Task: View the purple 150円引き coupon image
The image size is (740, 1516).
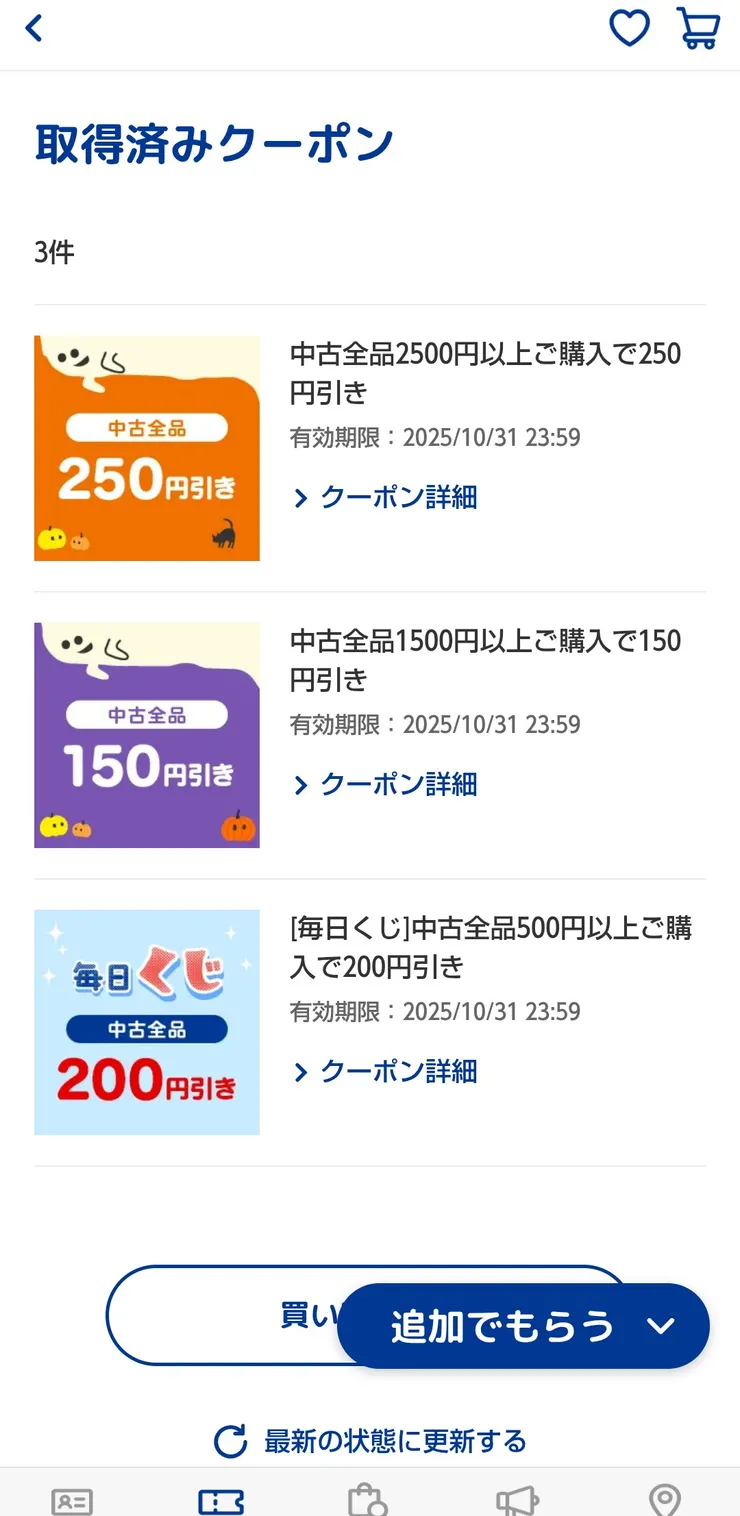Action: (x=146, y=734)
